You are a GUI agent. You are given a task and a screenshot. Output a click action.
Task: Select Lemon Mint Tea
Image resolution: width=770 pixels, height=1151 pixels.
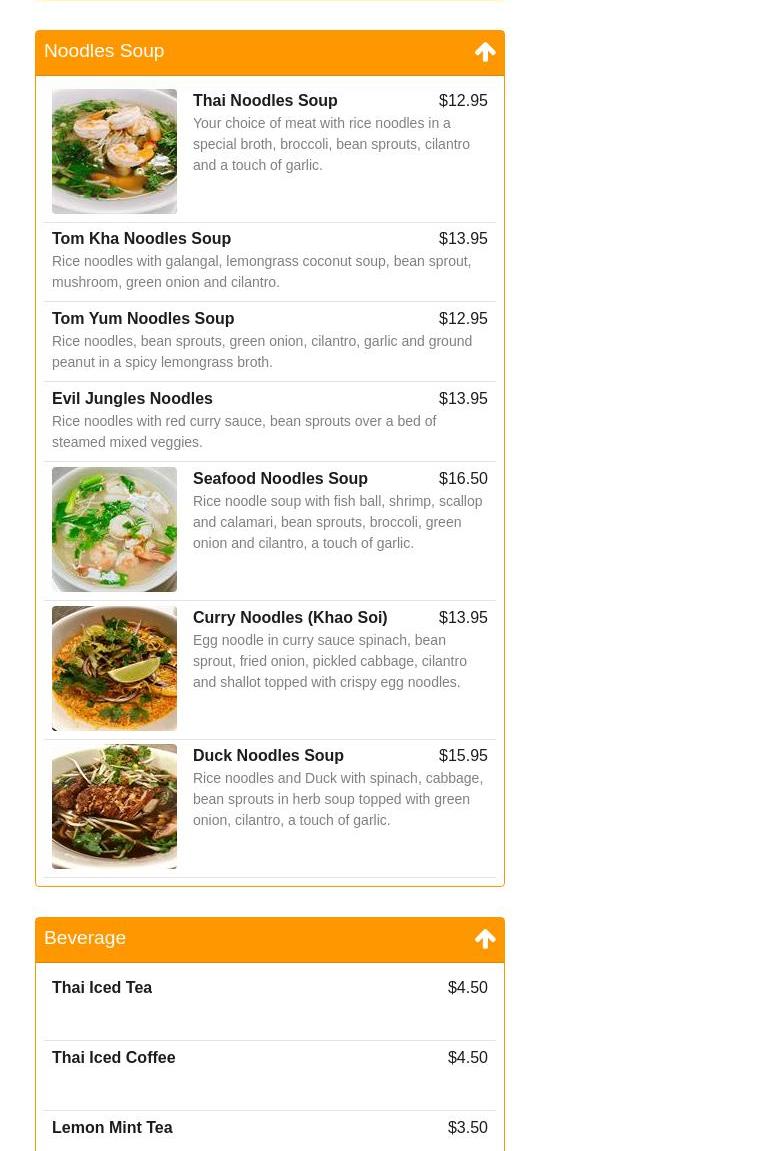pos(112,1128)
